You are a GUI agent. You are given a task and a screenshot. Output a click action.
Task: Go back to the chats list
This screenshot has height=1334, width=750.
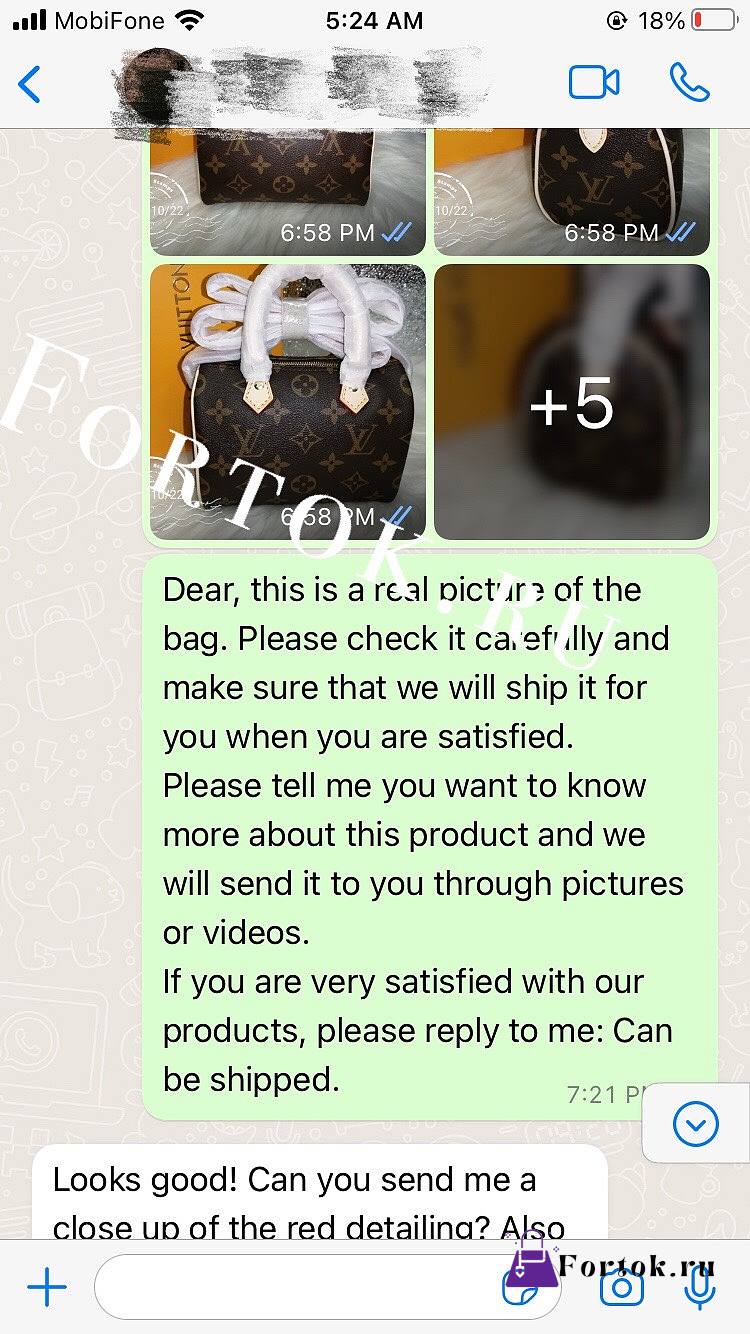click(30, 84)
